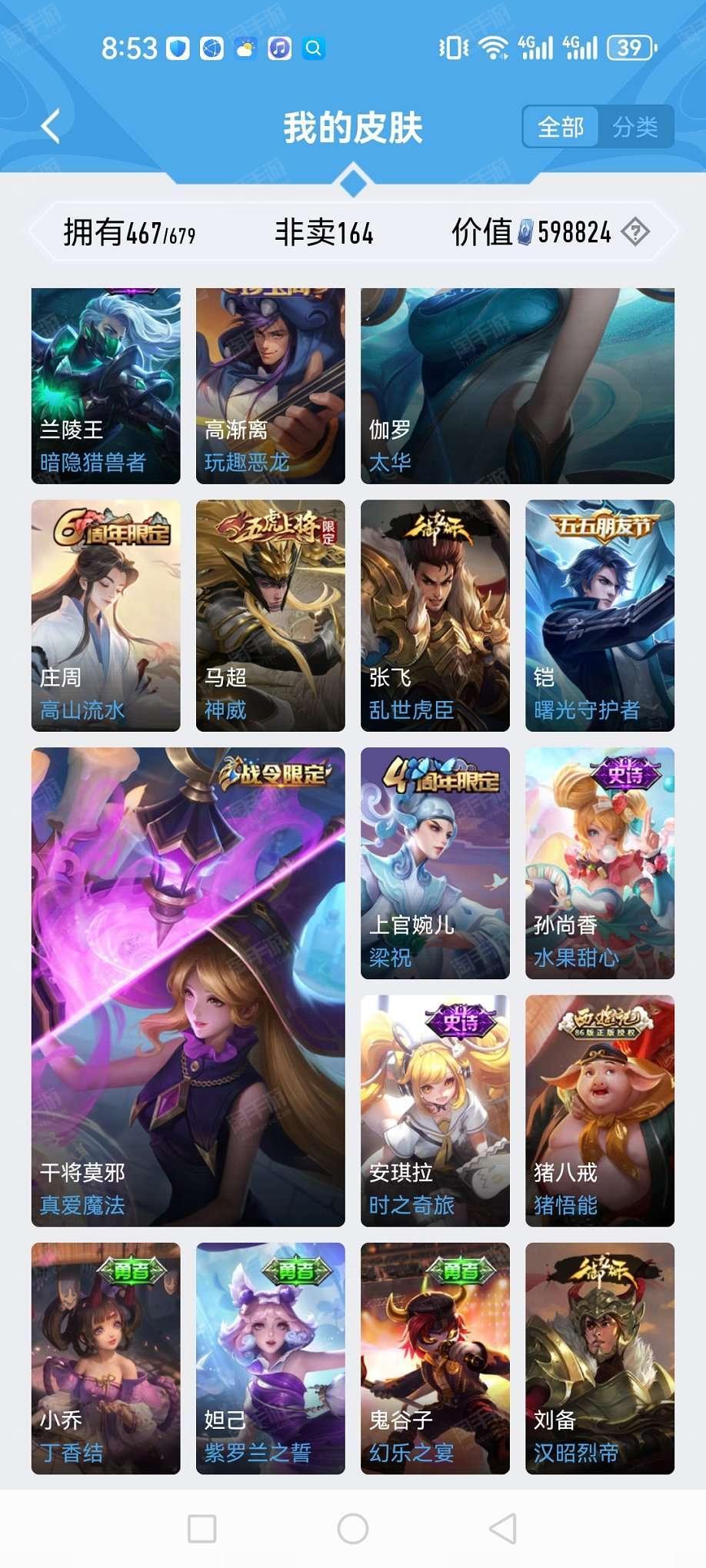The height and width of the screenshot is (1568, 706).
Task: Switch to the 分类 tab
Action: click(x=635, y=127)
